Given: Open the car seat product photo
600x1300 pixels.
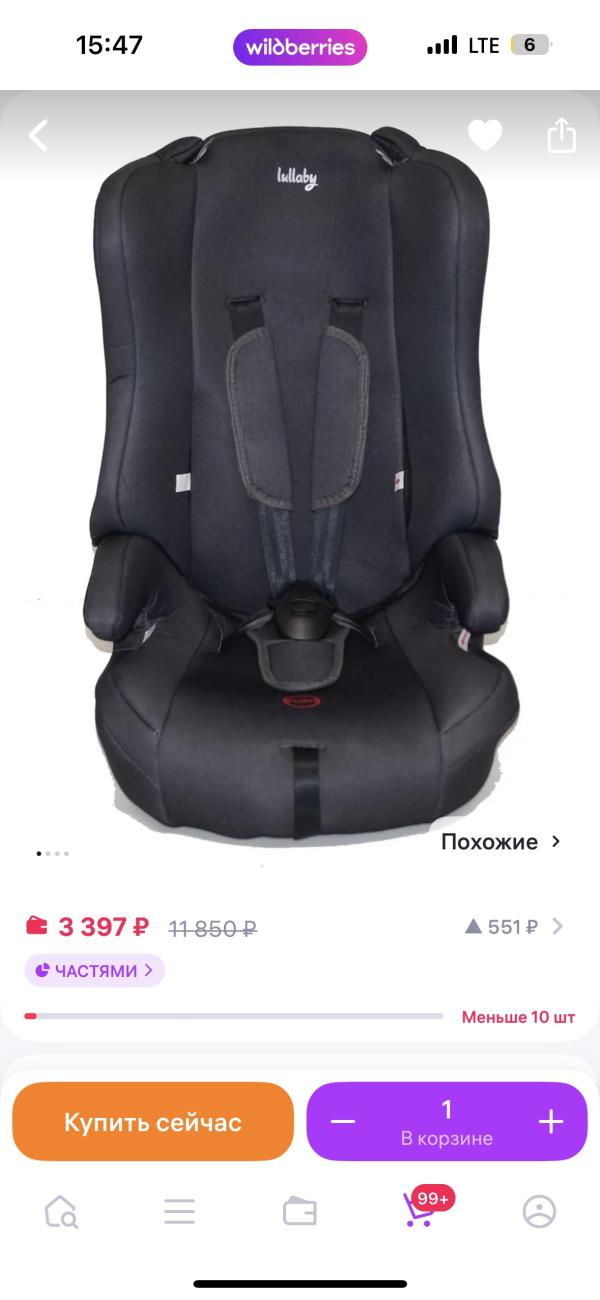Looking at the screenshot, I should coord(300,480).
